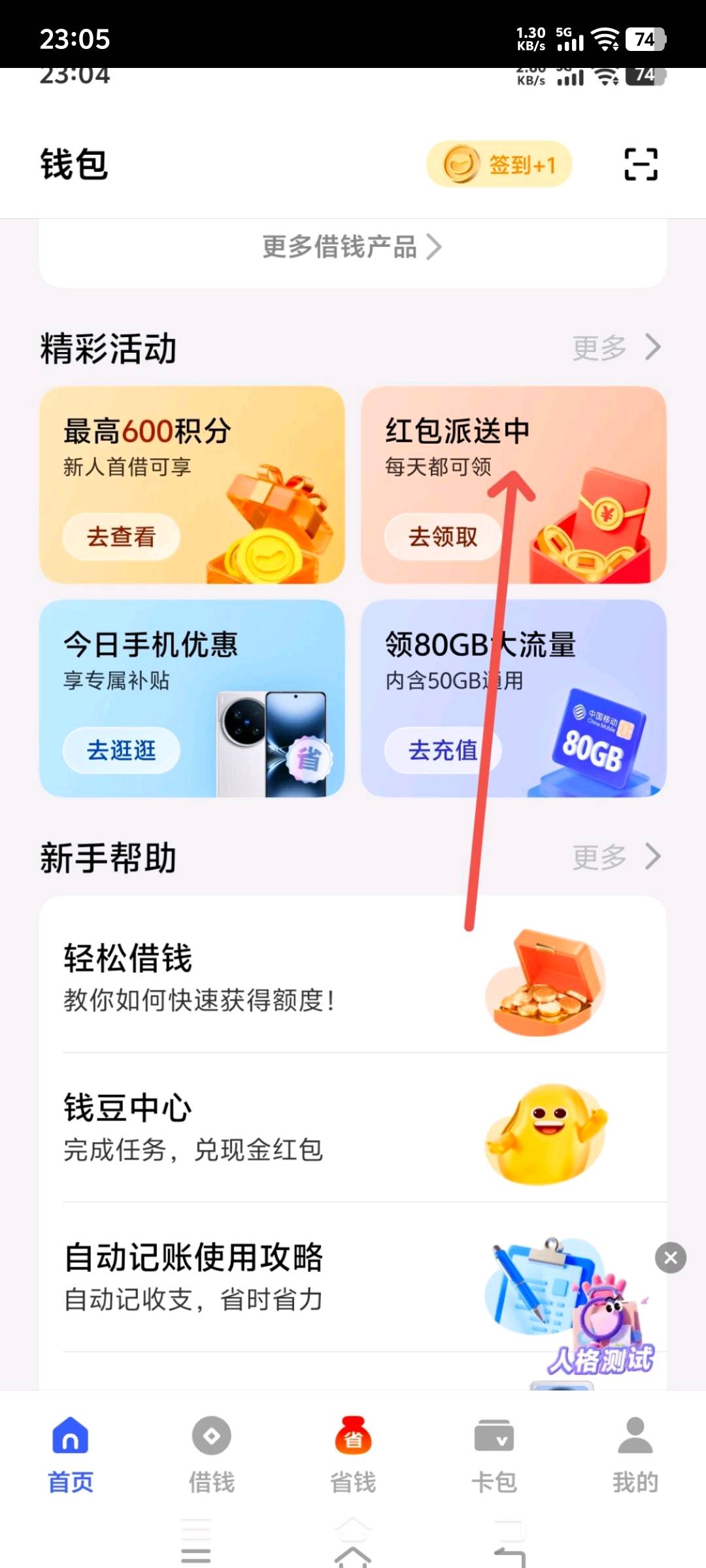Open 更多借钱产品 link
Image resolution: width=706 pixels, height=1568 pixels.
[x=352, y=247]
